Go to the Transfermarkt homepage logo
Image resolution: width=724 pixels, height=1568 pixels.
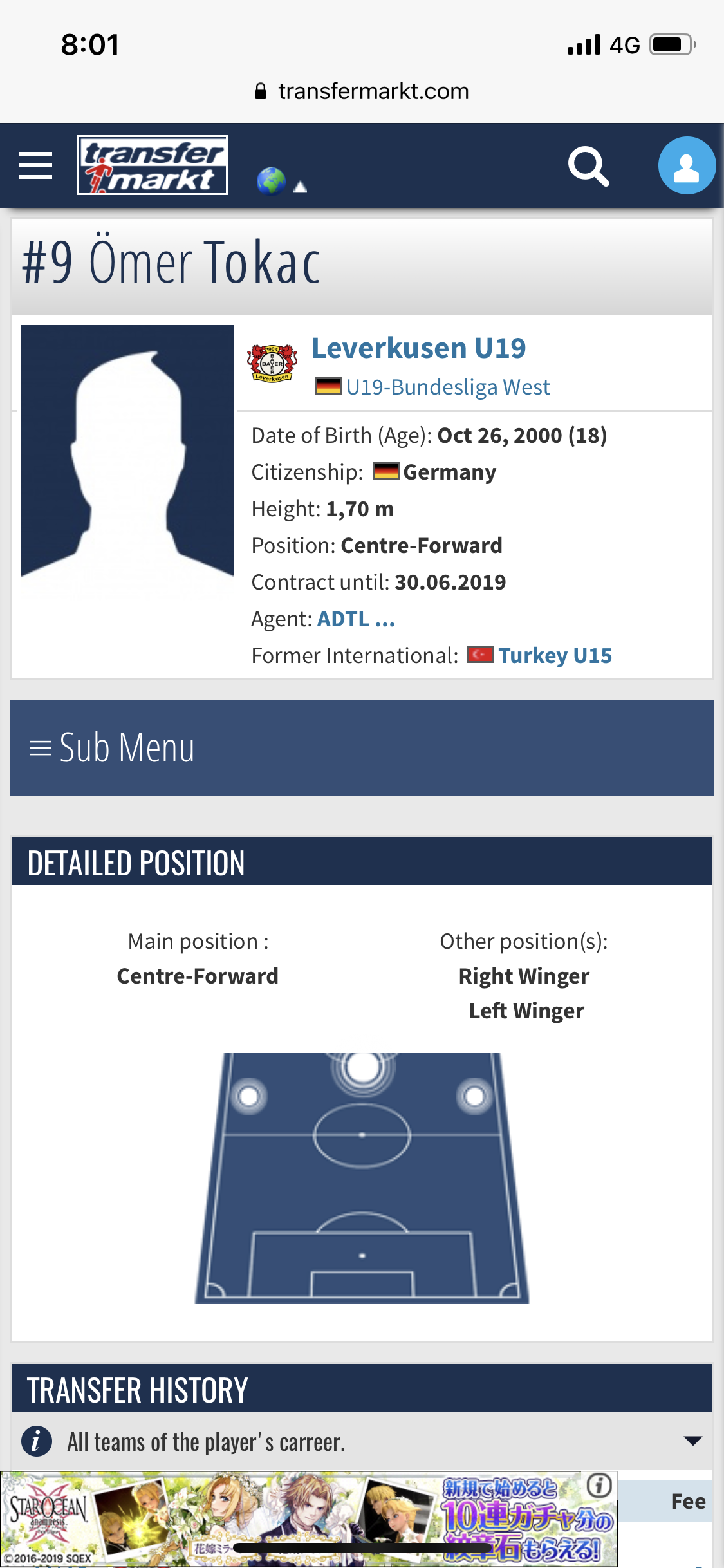click(153, 165)
